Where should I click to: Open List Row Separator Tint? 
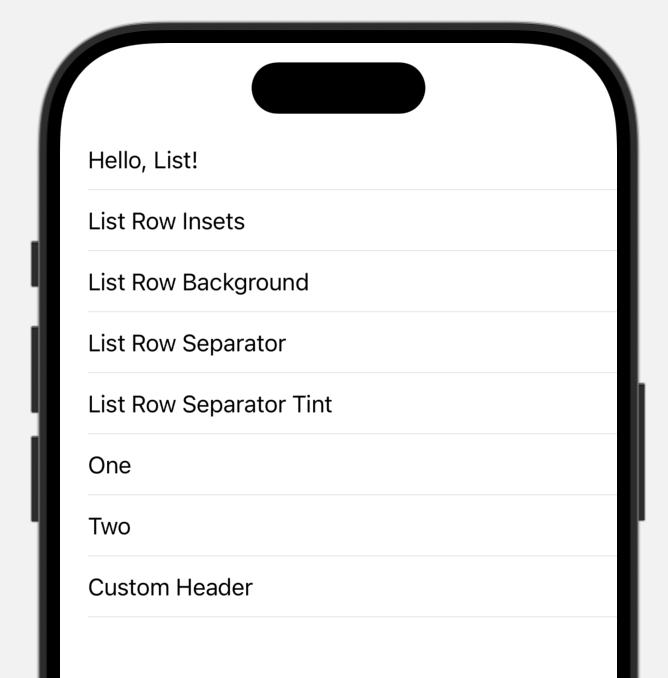click(210, 404)
